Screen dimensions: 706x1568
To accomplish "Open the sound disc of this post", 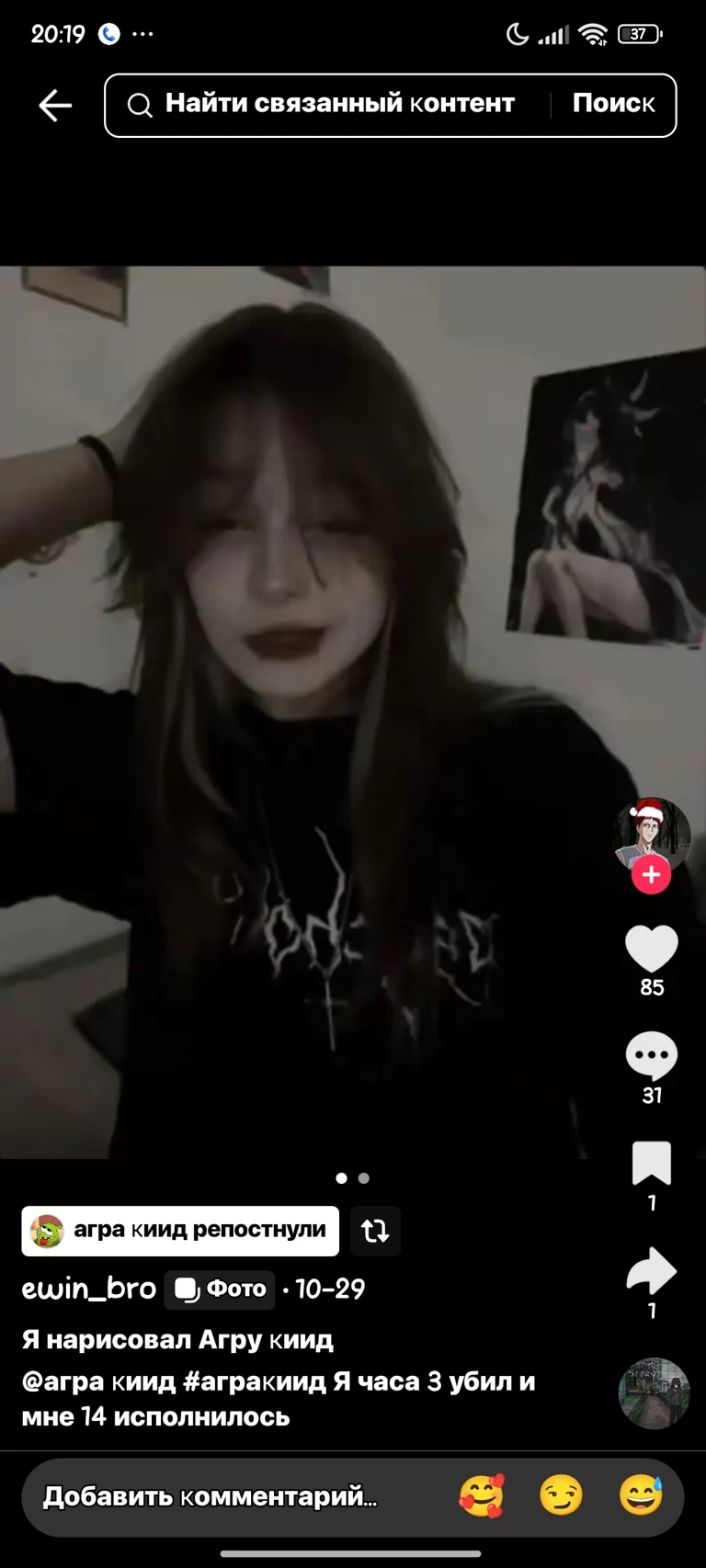I will point(654,1393).
